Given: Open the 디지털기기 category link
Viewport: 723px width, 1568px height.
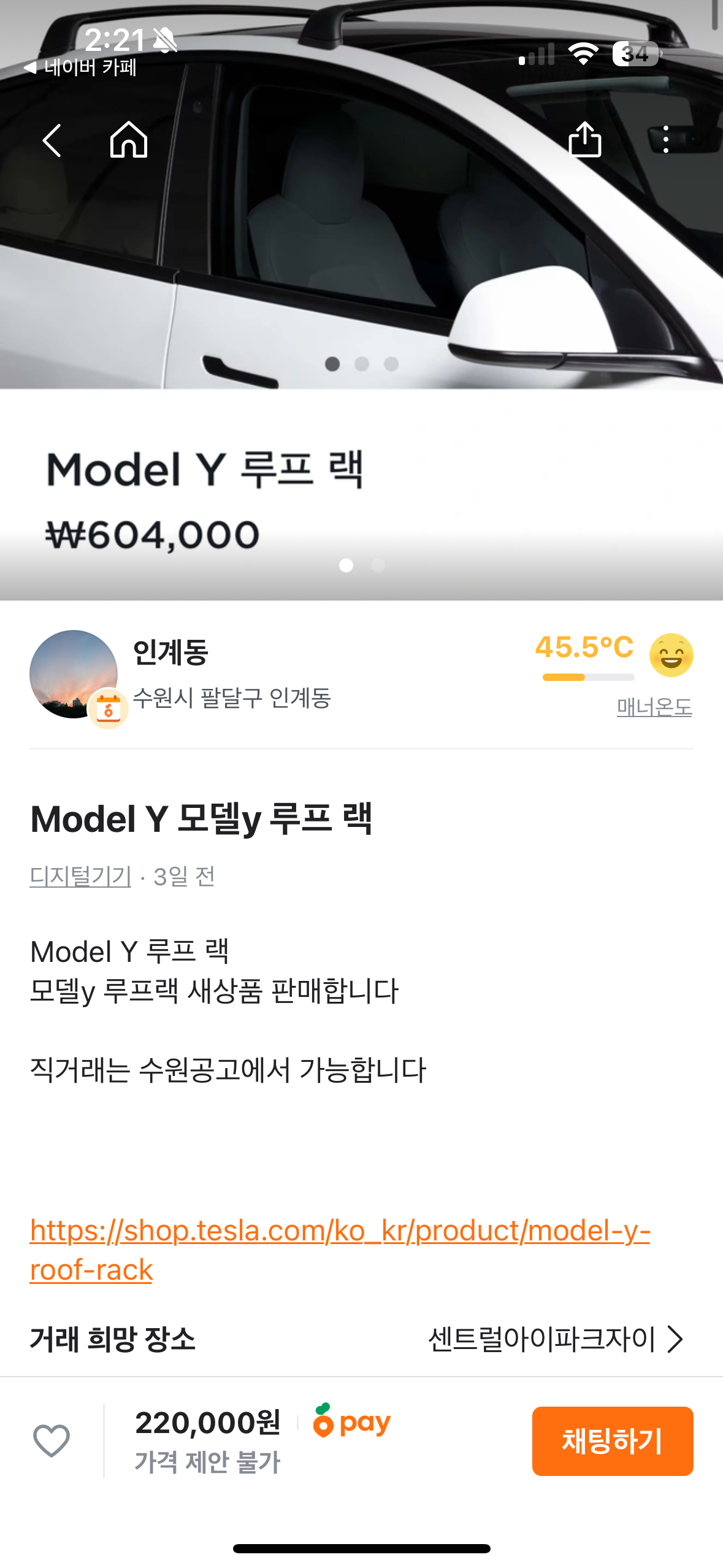Looking at the screenshot, I should click(80, 876).
